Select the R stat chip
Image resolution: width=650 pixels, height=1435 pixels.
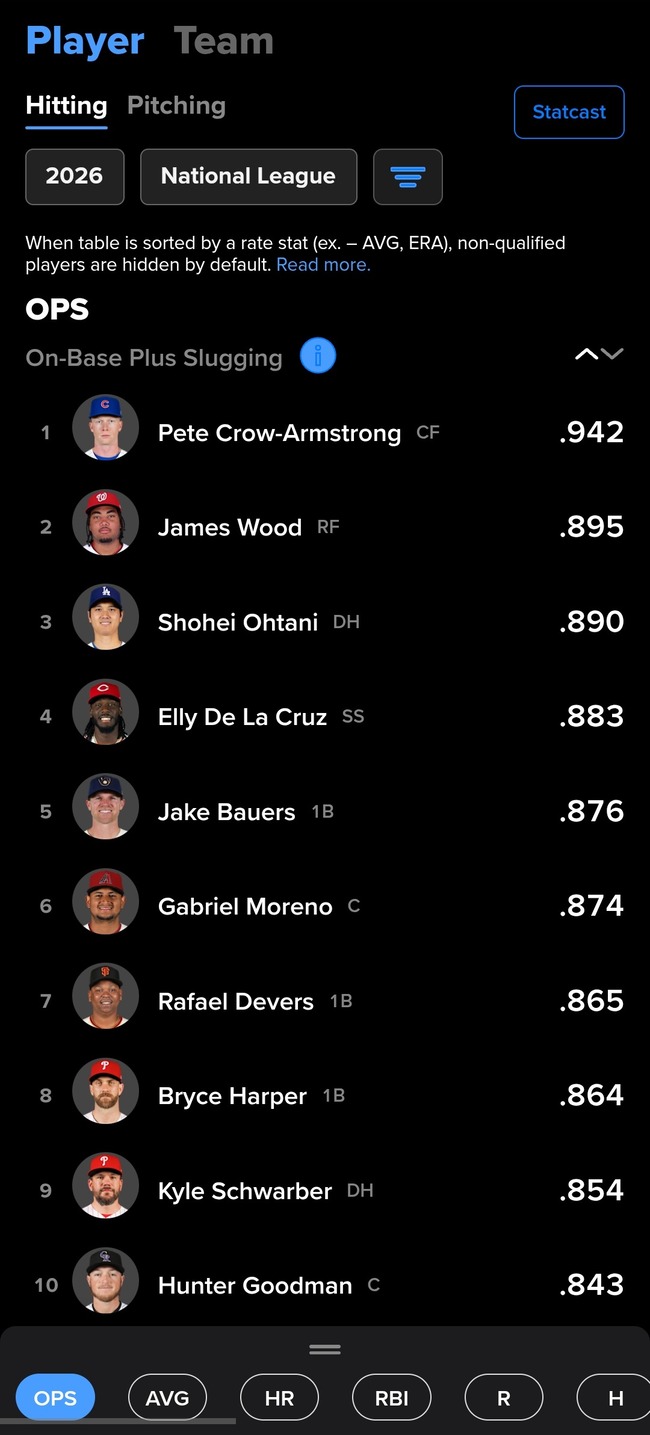(x=503, y=1398)
